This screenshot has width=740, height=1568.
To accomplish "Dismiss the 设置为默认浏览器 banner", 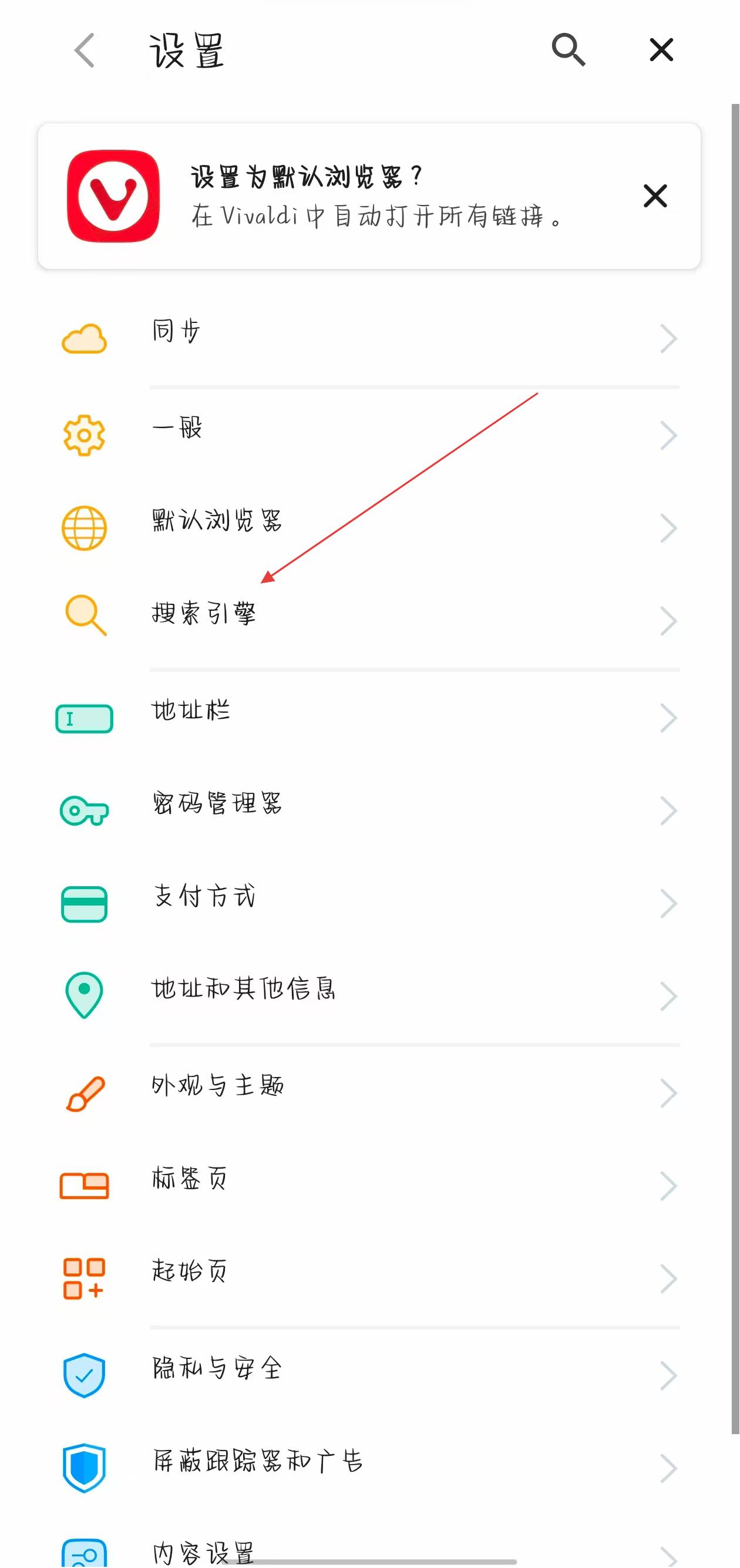I will click(655, 196).
